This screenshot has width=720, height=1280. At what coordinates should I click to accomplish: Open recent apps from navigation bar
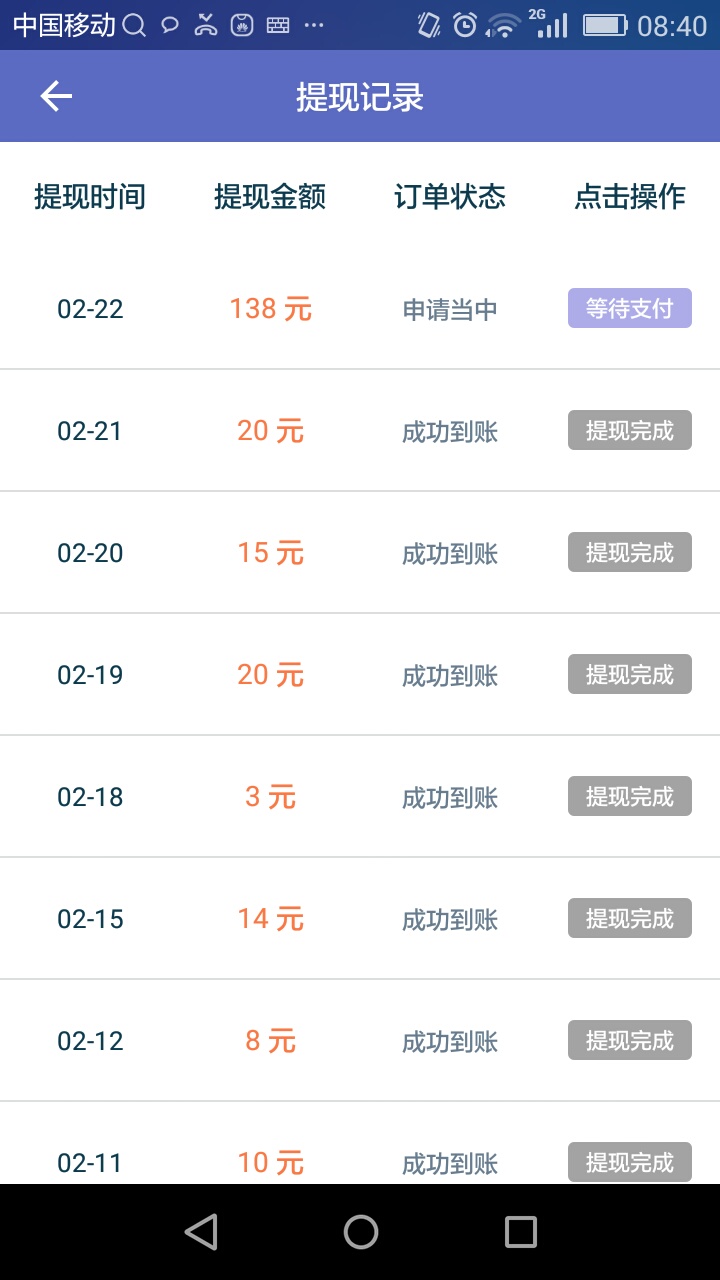point(520,1232)
